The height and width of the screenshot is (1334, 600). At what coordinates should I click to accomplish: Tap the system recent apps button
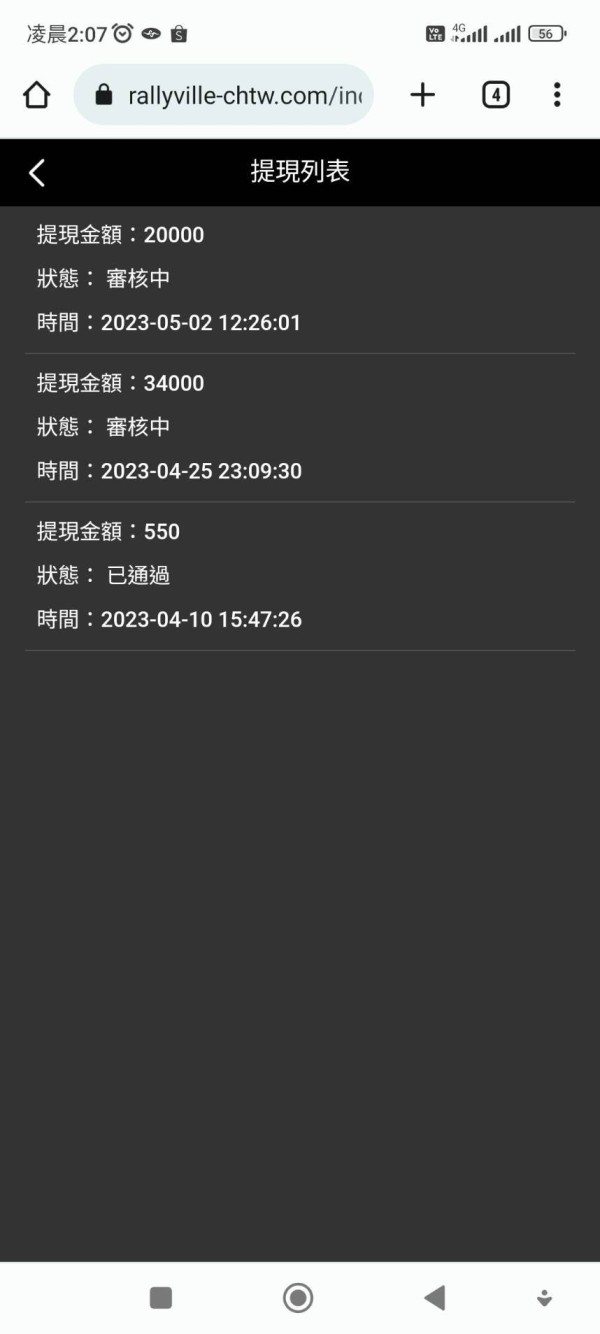(160, 1298)
